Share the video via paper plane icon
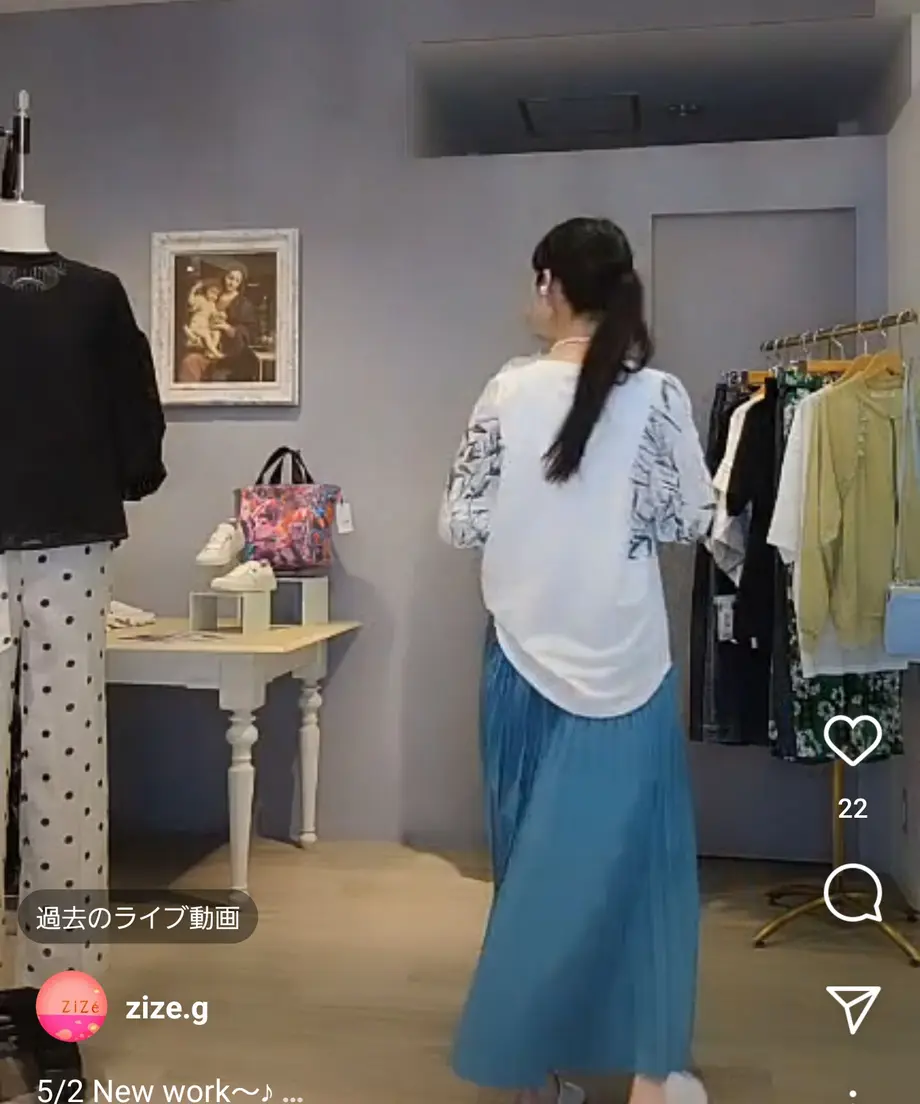 (853, 1008)
